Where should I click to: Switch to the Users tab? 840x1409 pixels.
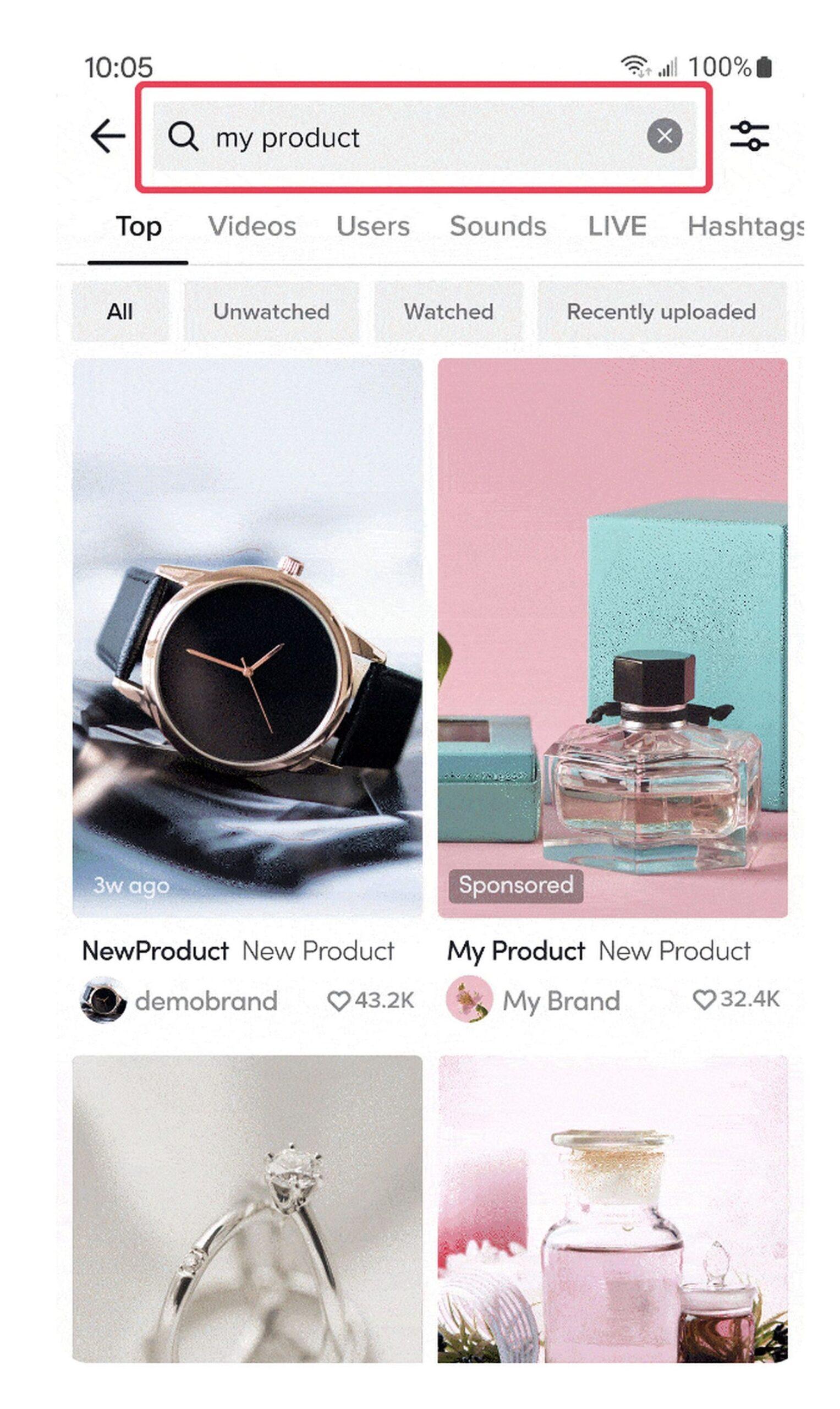click(372, 227)
